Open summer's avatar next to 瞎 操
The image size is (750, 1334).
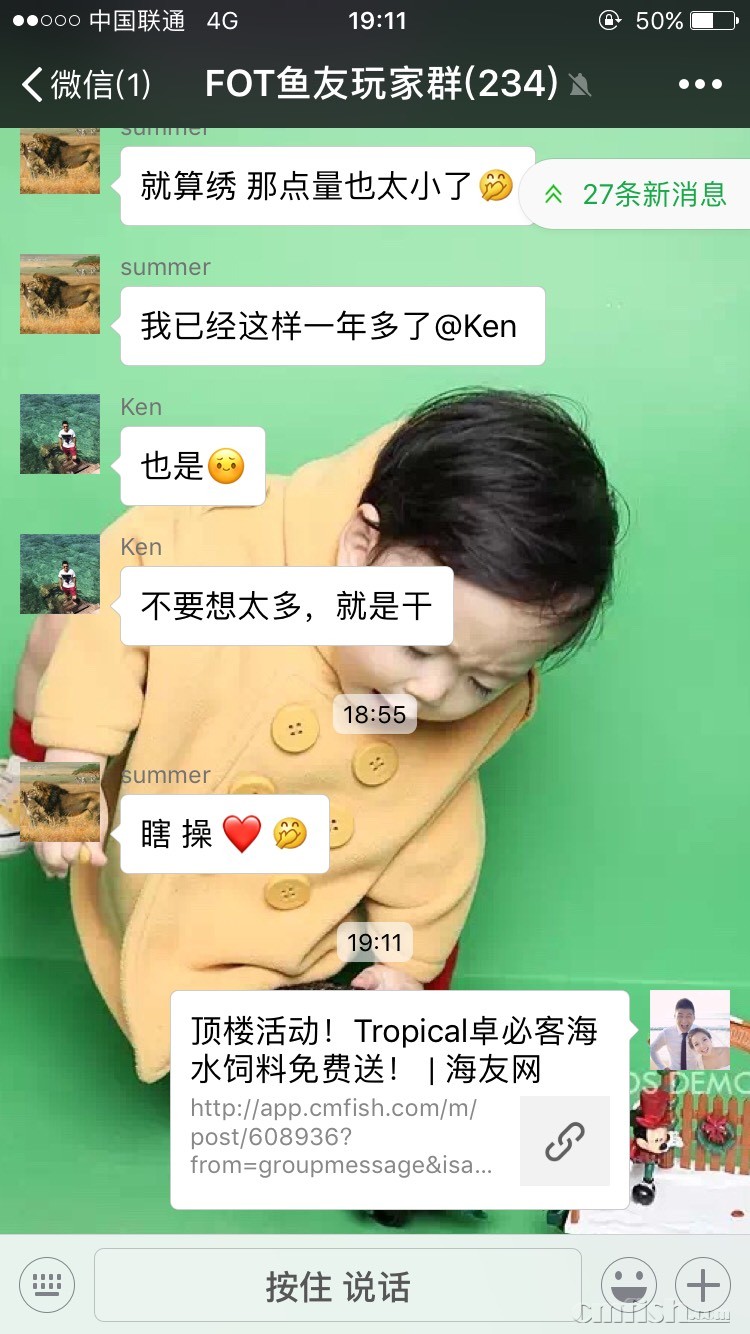coord(60,802)
